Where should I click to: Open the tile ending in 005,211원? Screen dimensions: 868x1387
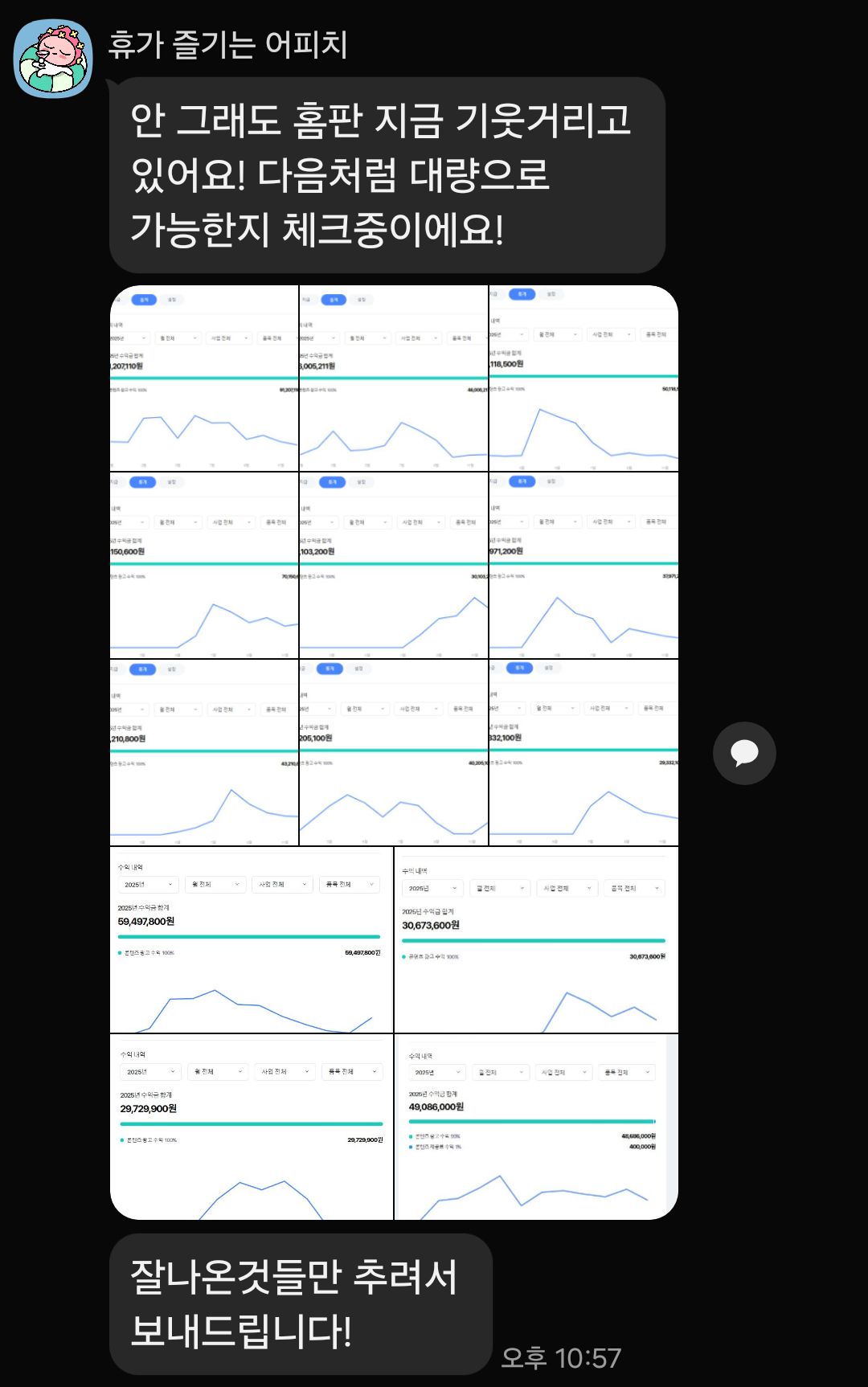pyautogui.click(x=394, y=378)
